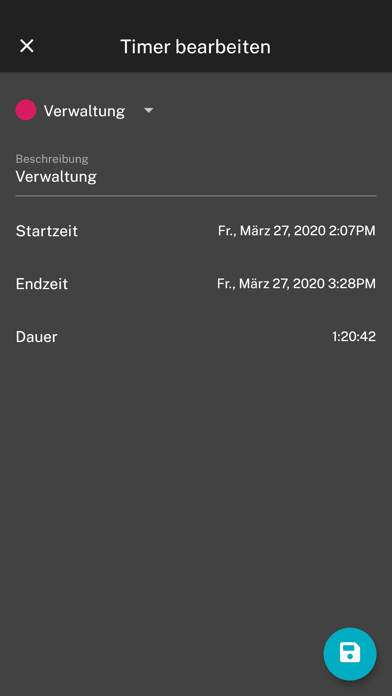The height and width of the screenshot is (696, 392).
Task: Open the Verwaltung project dropdown
Action: 85,111
